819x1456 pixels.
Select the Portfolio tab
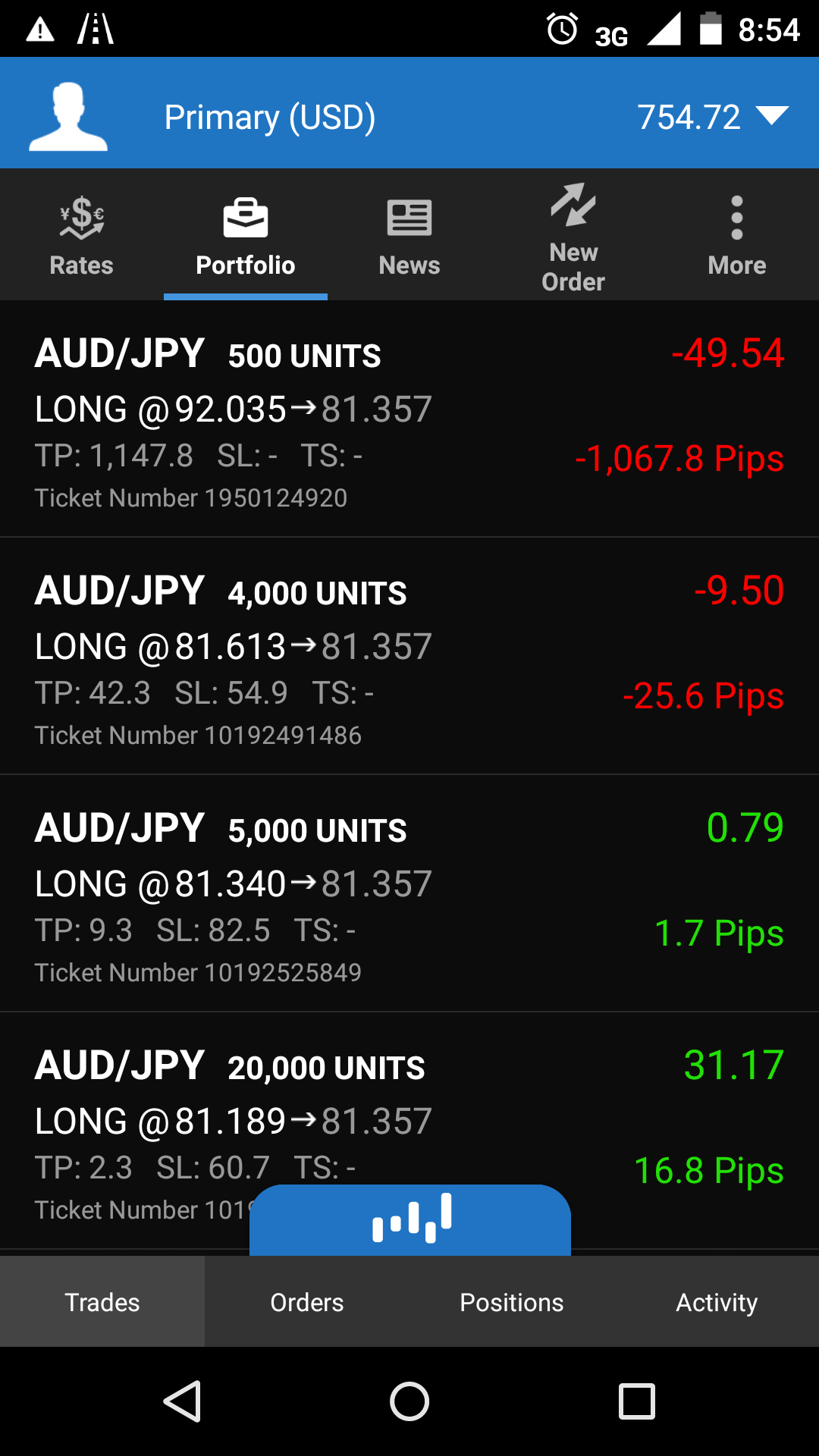[x=245, y=235]
